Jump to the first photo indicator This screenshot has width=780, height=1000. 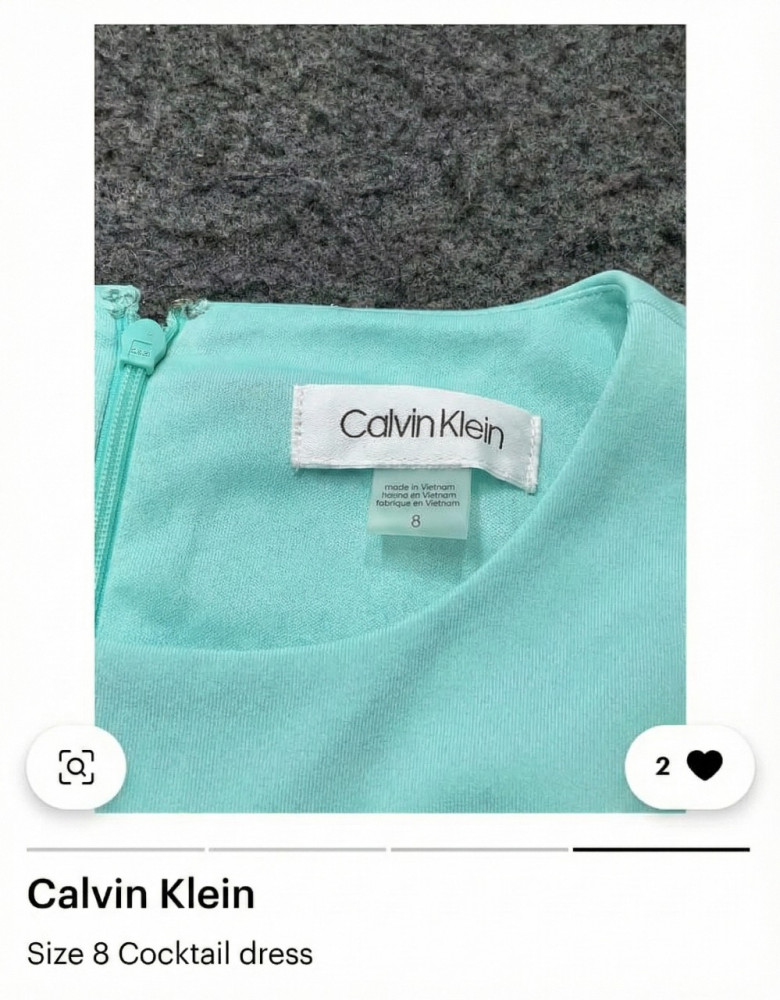116,849
